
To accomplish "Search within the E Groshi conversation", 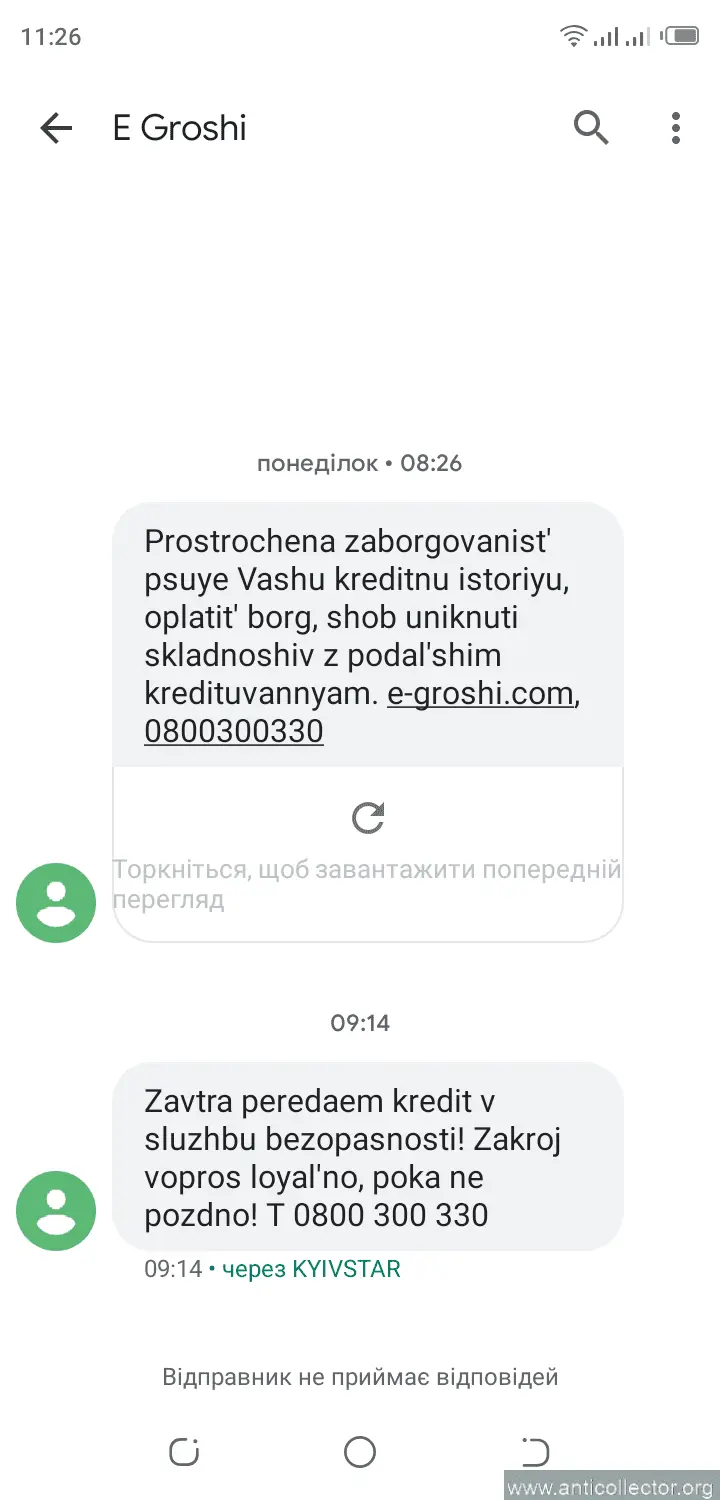I will pyautogui.click(x=591, y=128).
